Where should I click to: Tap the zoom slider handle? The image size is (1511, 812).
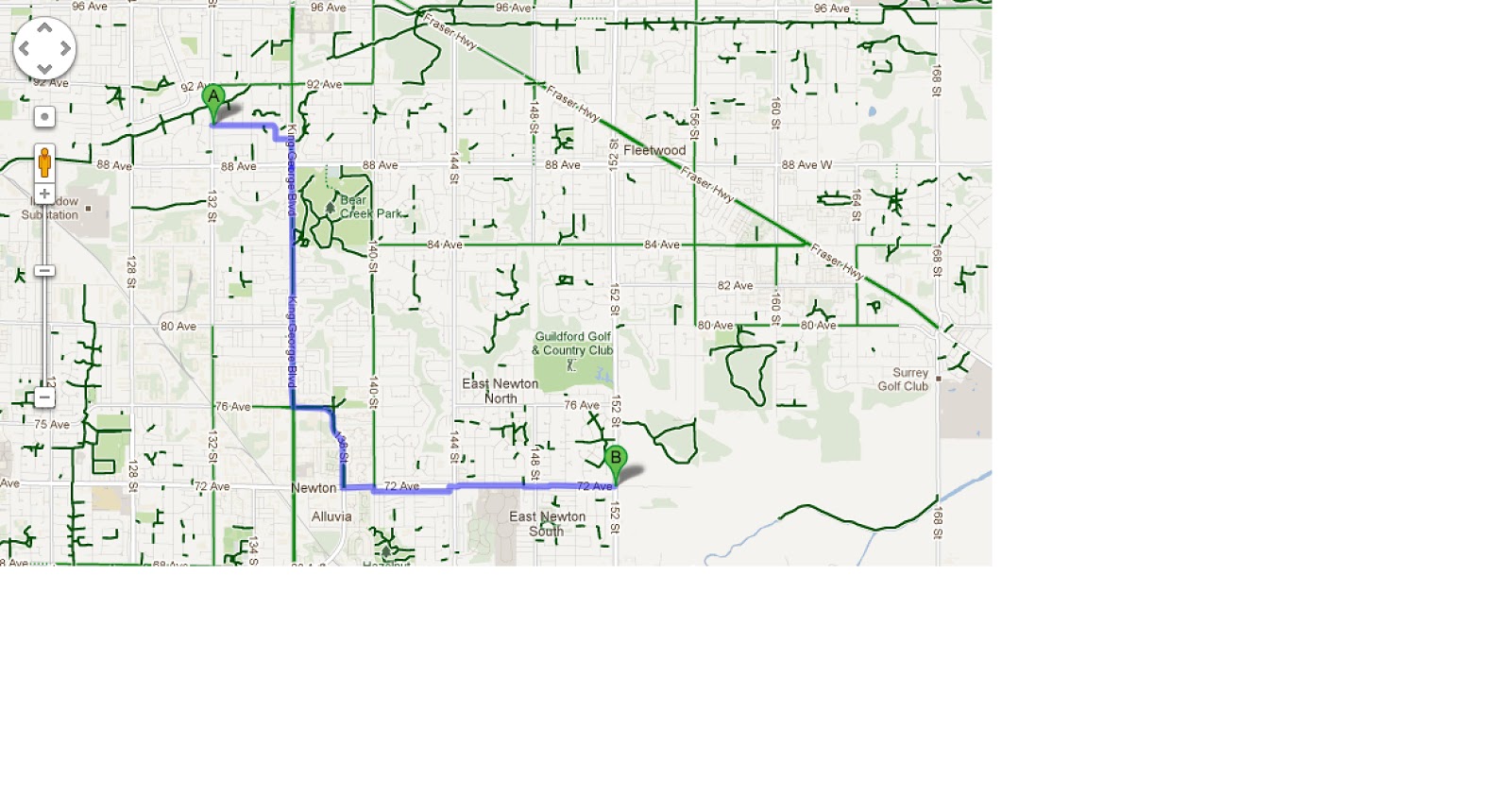(x=44, y=271)
